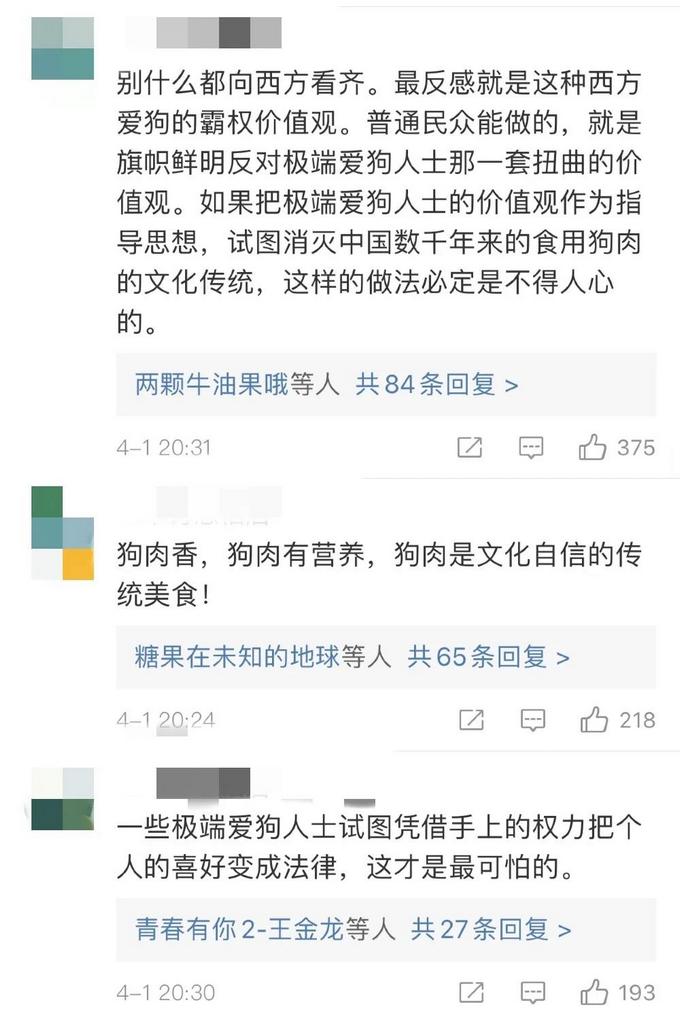
Task: Reply to the comment with 375 likes
Action: pos(531,448)
